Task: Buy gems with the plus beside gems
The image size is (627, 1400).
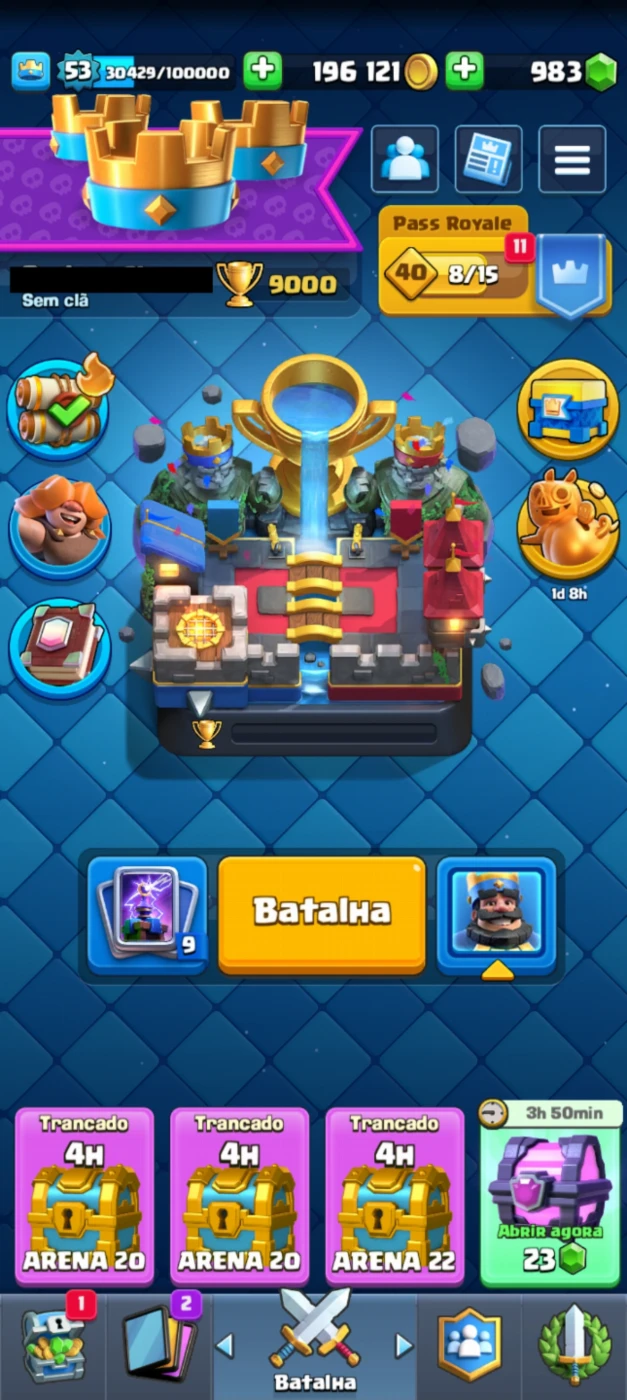Action: pyautogui.click(x=465, y=71)
